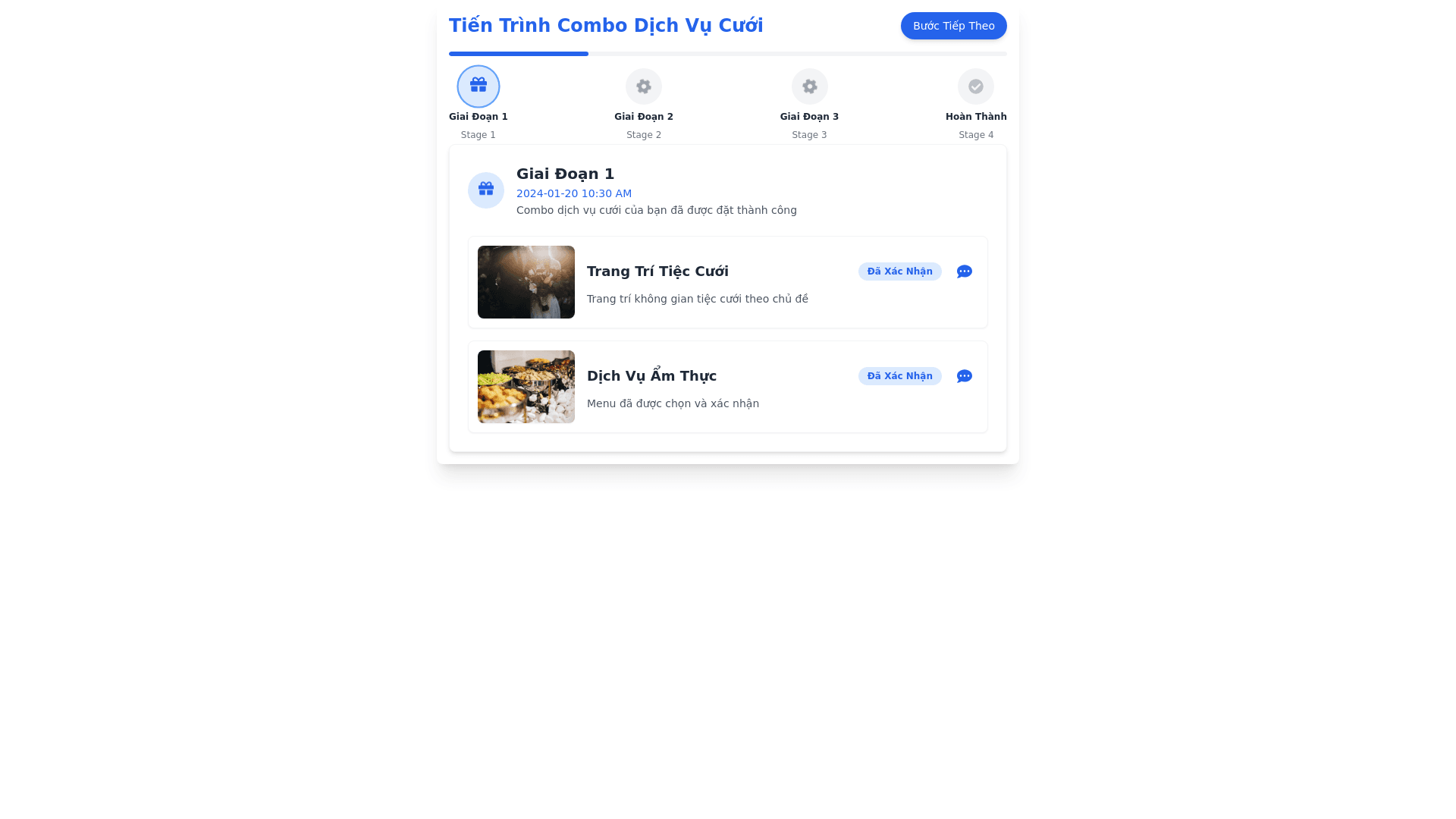Screen dimensions: 1456x819
Task: Switch to the Giai Đoạn 2 step
Action: click(x=643, y=86)
